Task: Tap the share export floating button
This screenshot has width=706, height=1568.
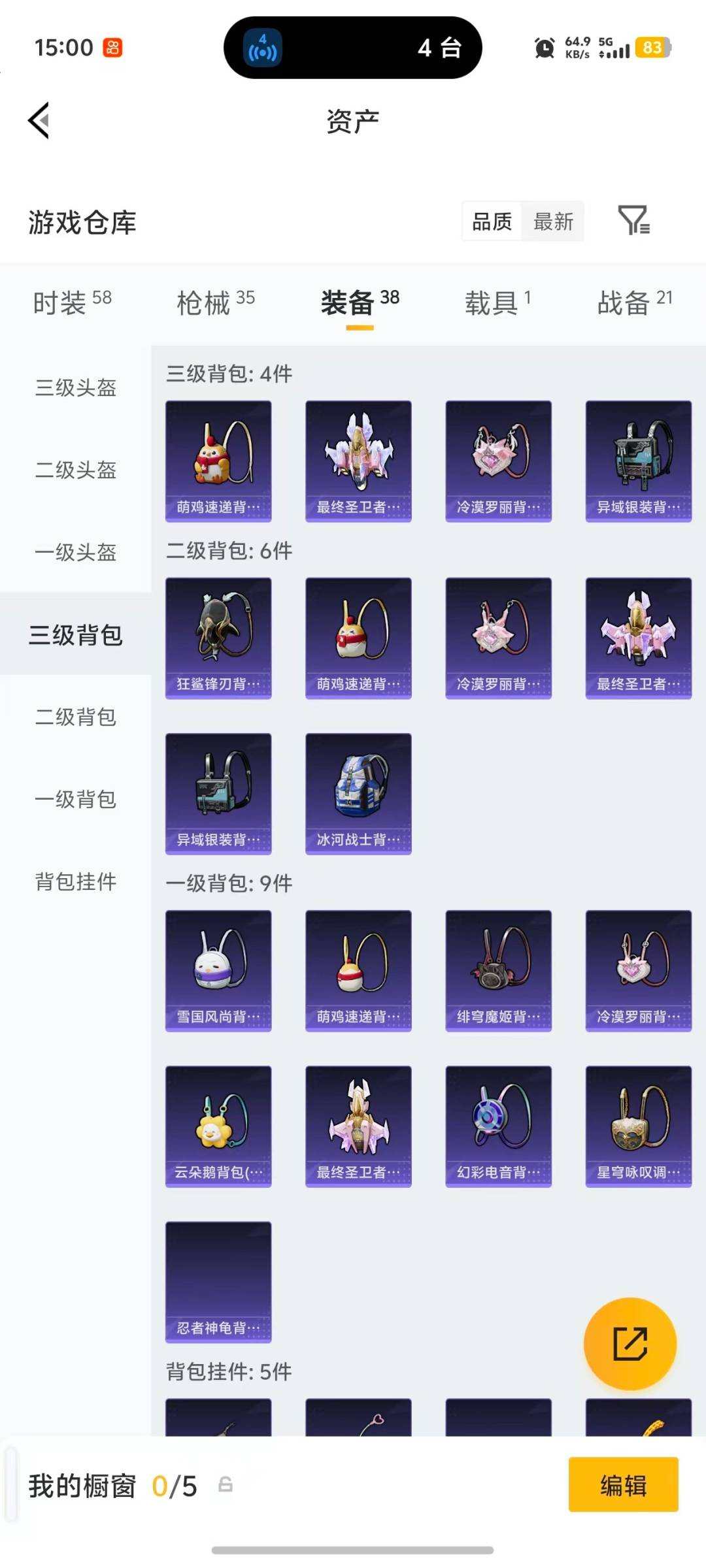Action: [629, 1344]
